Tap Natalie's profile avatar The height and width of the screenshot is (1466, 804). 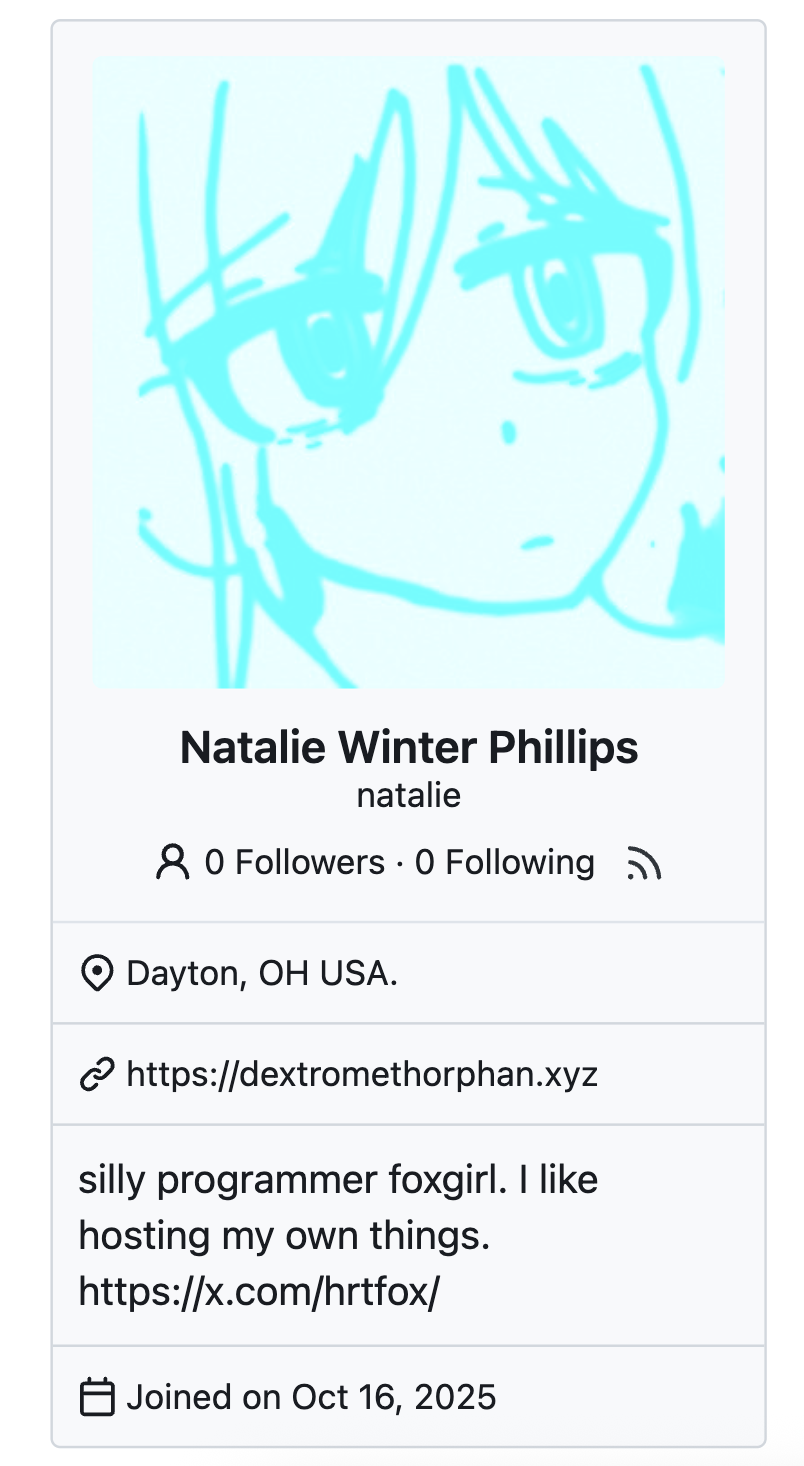click(x=408, y=372)
